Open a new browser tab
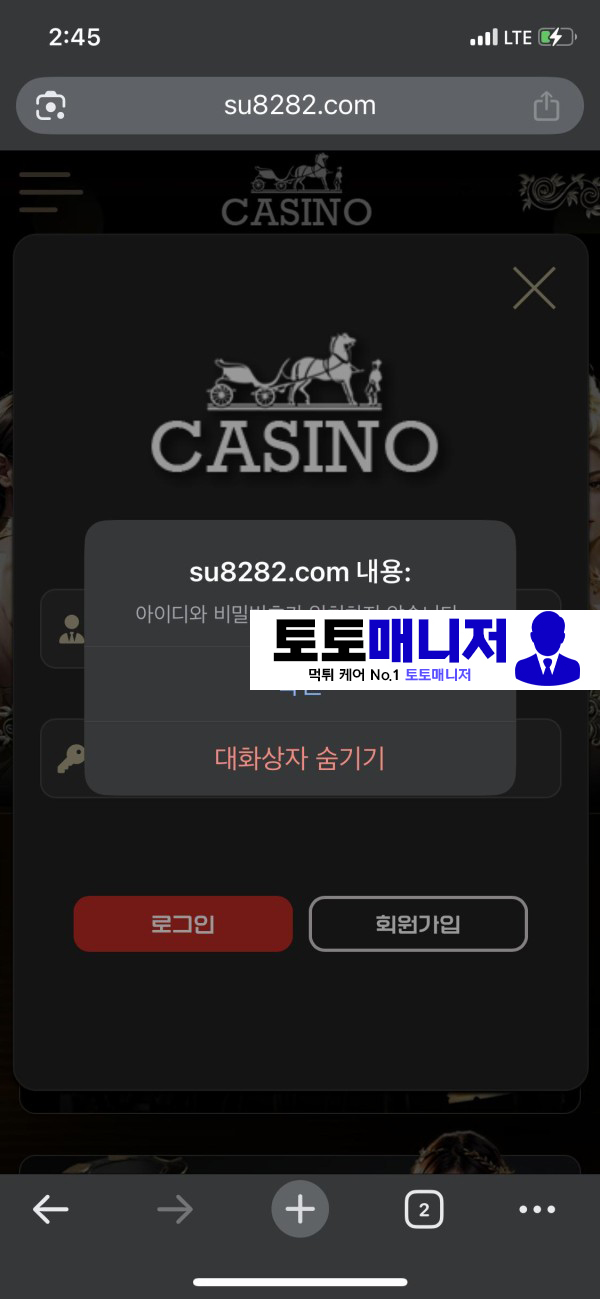The width and height of the screenshot is (600, 1299). click(x=299, y=1210)
